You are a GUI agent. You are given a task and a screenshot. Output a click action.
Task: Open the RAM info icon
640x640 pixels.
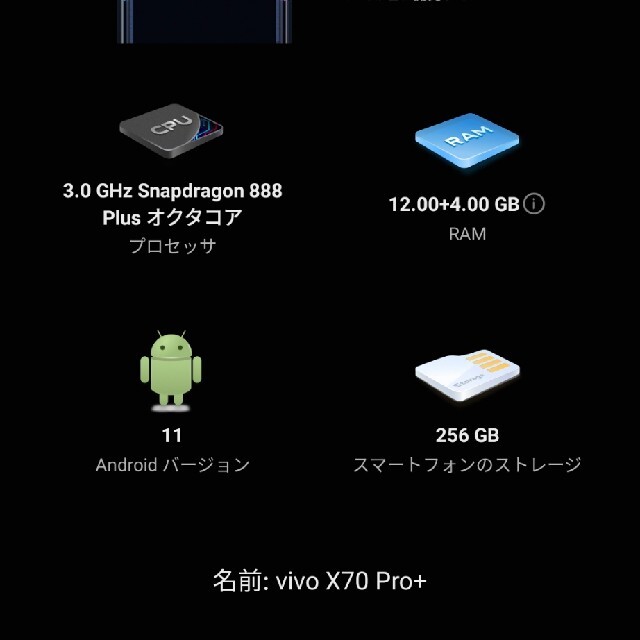click(535, 204)
